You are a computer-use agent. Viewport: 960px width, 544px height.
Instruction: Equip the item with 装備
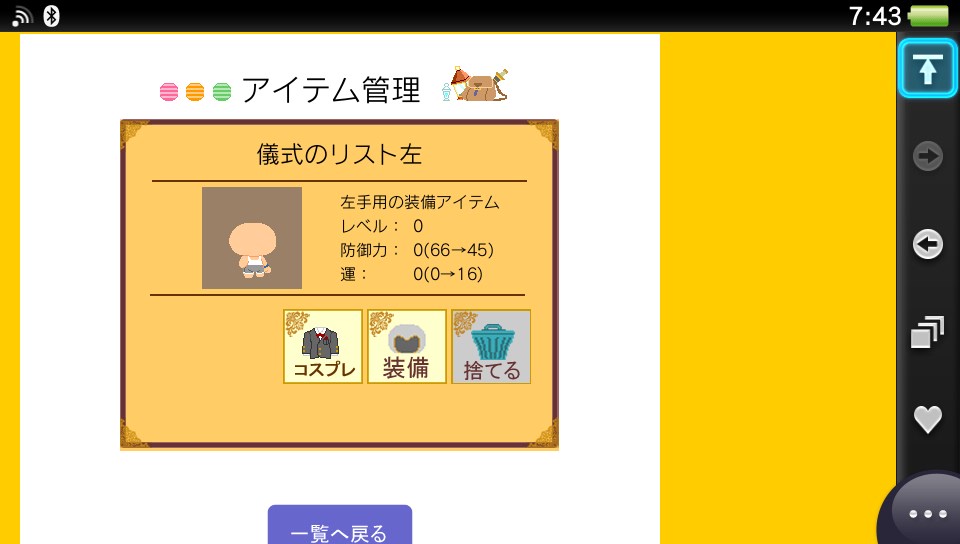406,347
